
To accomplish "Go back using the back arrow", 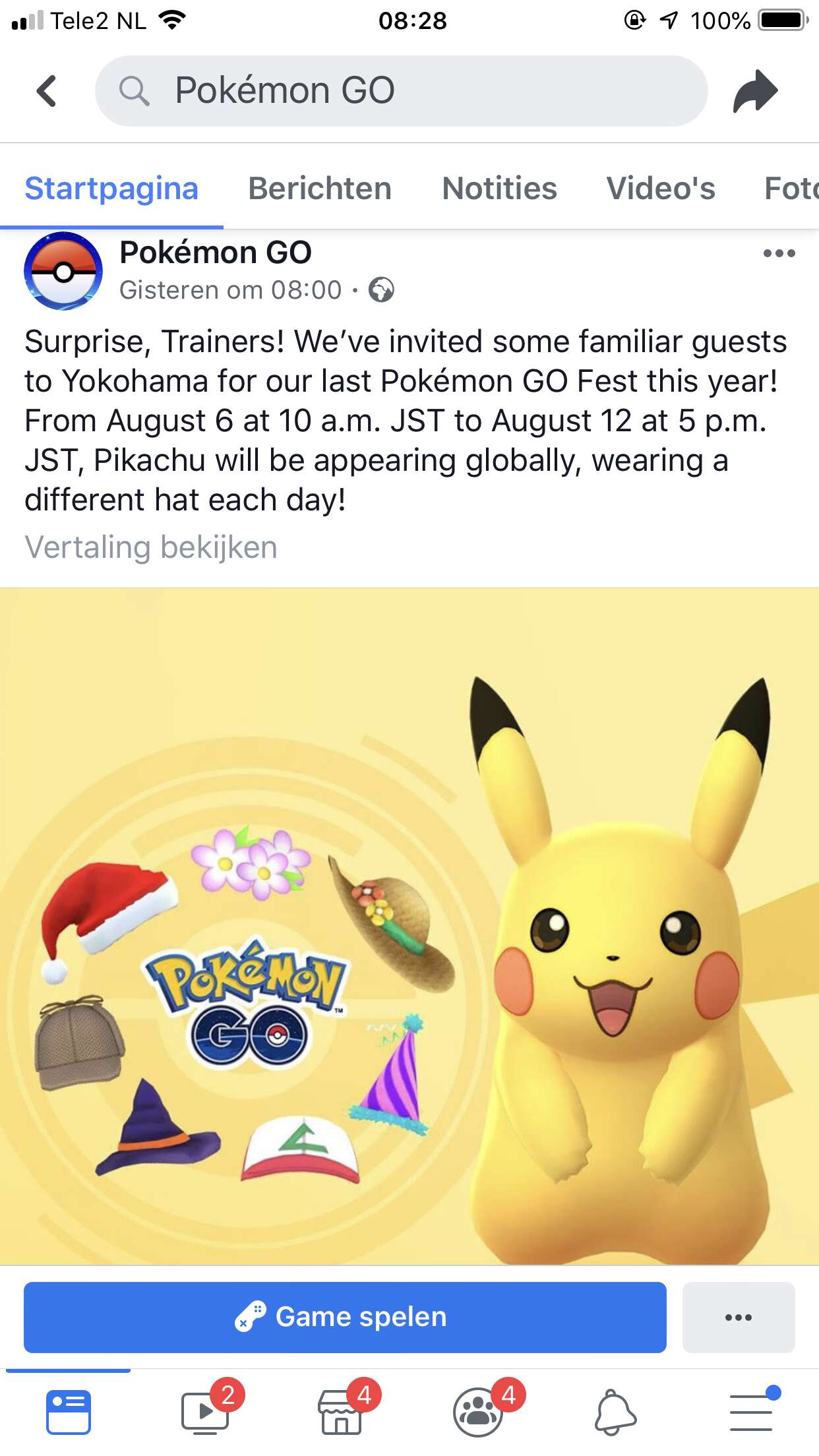I will [46, 91].
